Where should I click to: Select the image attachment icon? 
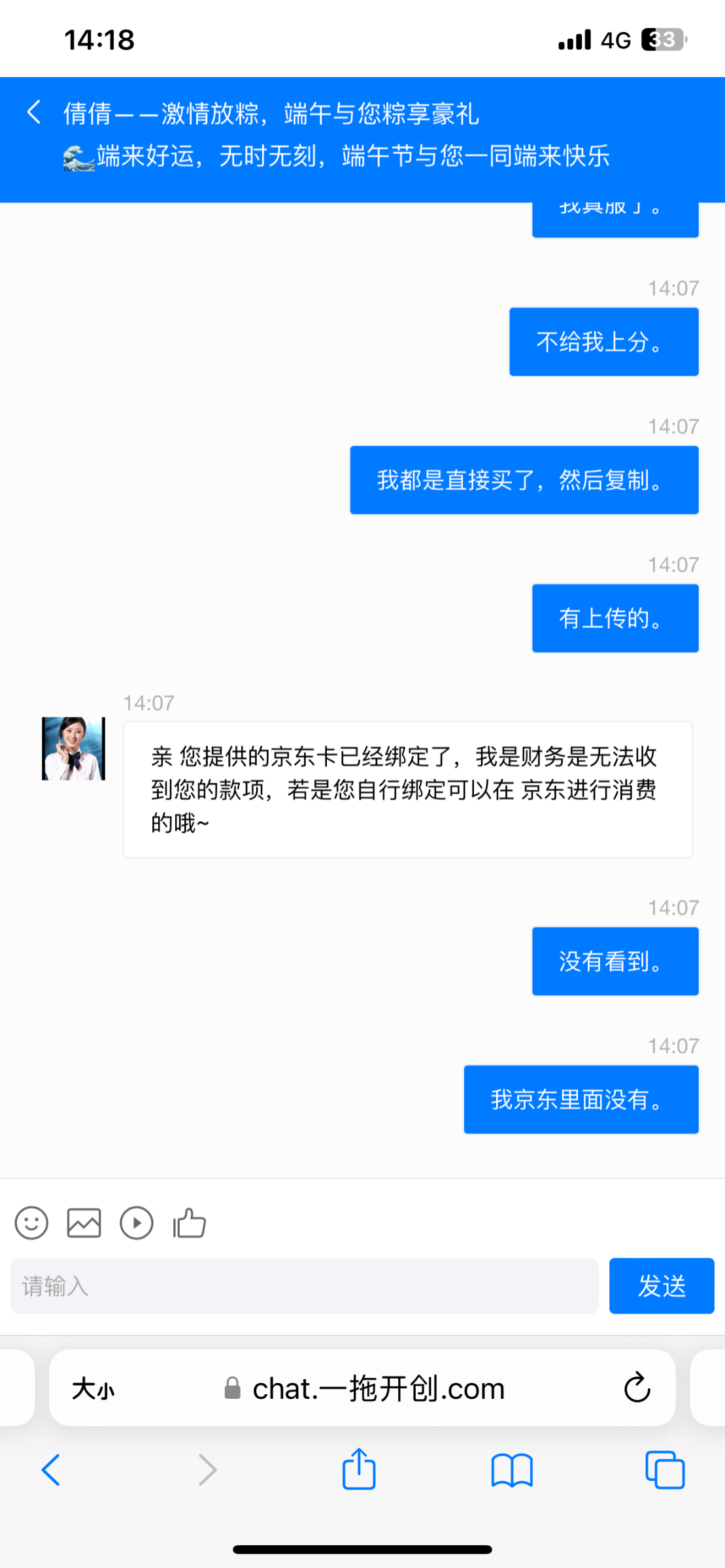[x=84, y=1222]
